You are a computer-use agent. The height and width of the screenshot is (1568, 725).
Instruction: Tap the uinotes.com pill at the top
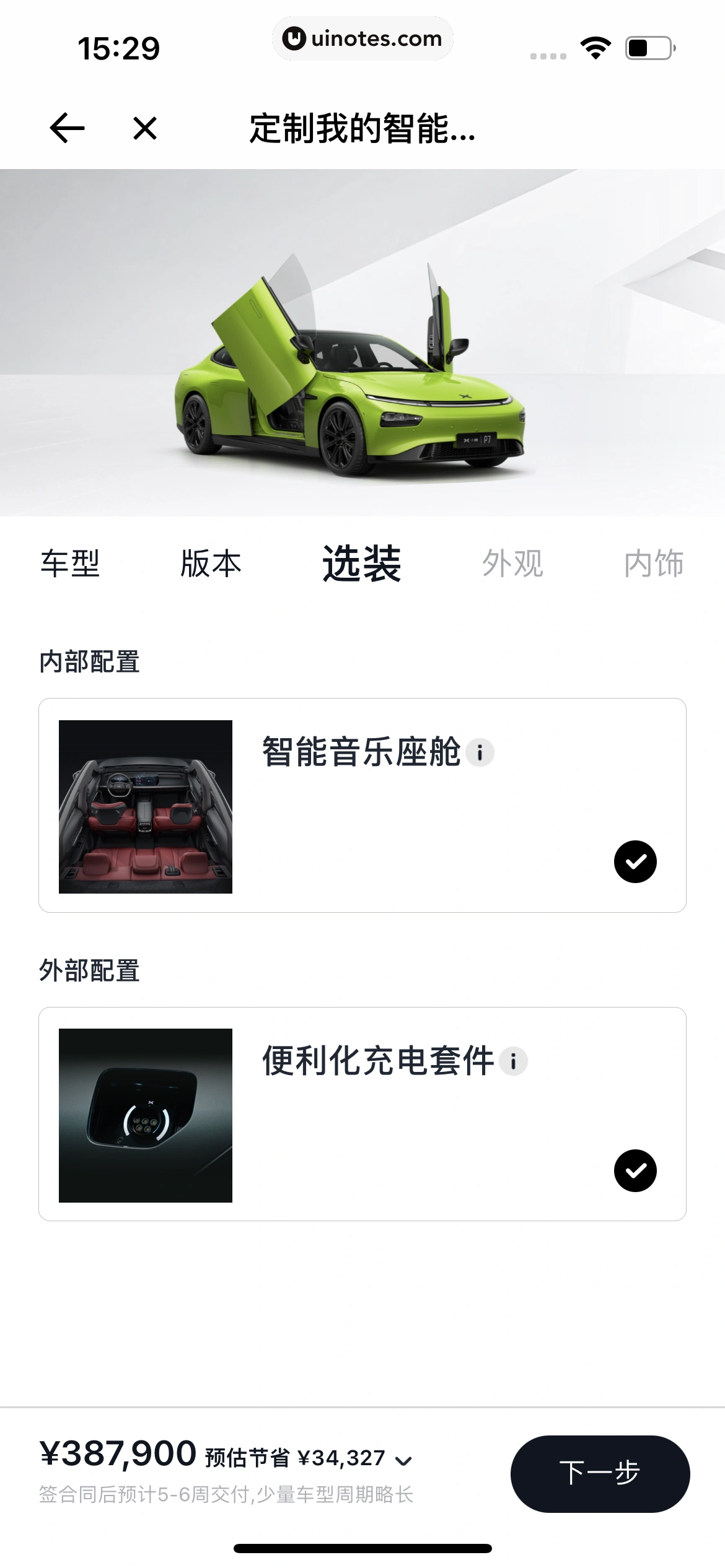[362, 38]
